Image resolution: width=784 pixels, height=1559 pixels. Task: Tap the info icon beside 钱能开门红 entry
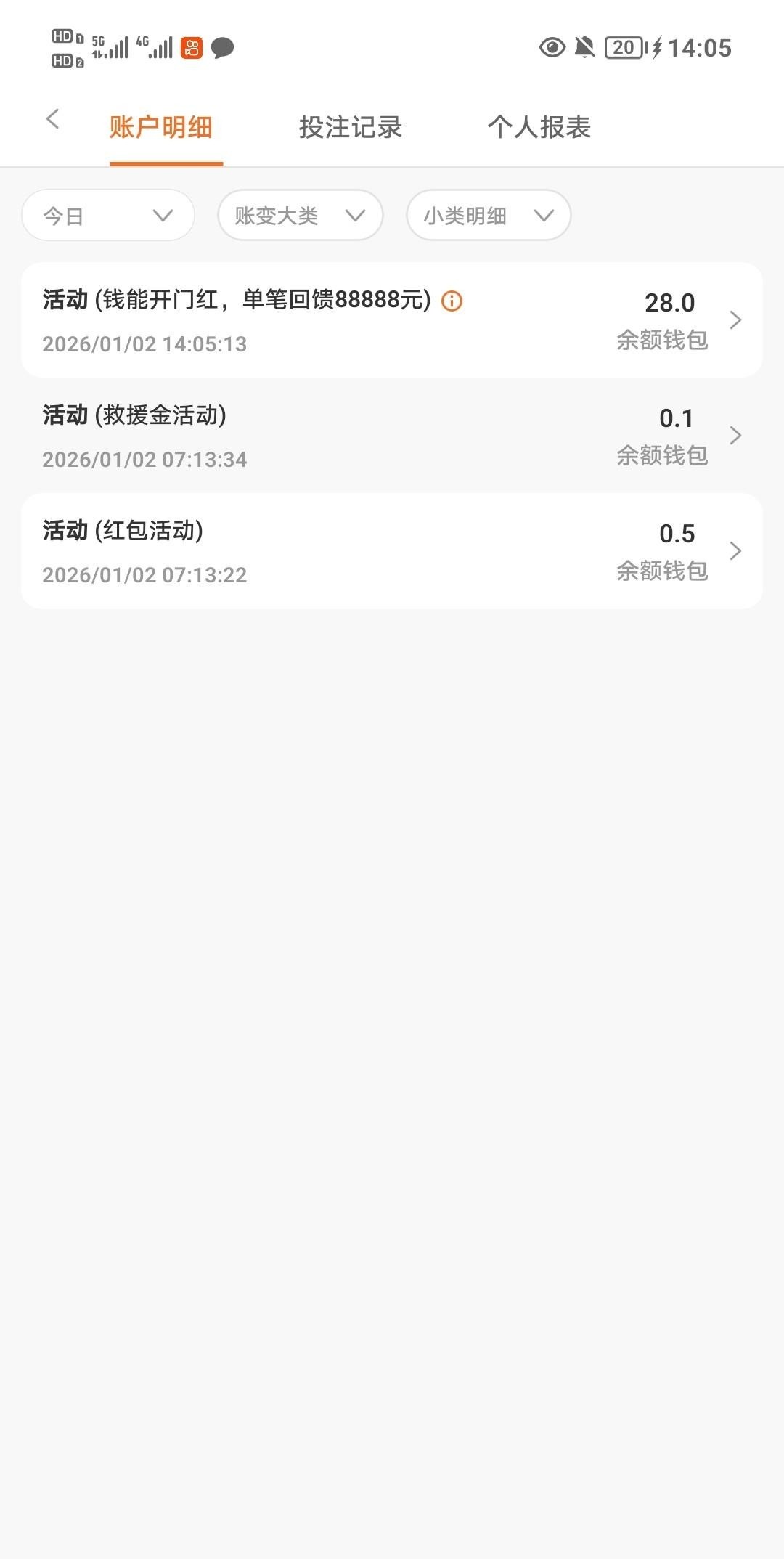pyautogui.click(x=452, y=301)
